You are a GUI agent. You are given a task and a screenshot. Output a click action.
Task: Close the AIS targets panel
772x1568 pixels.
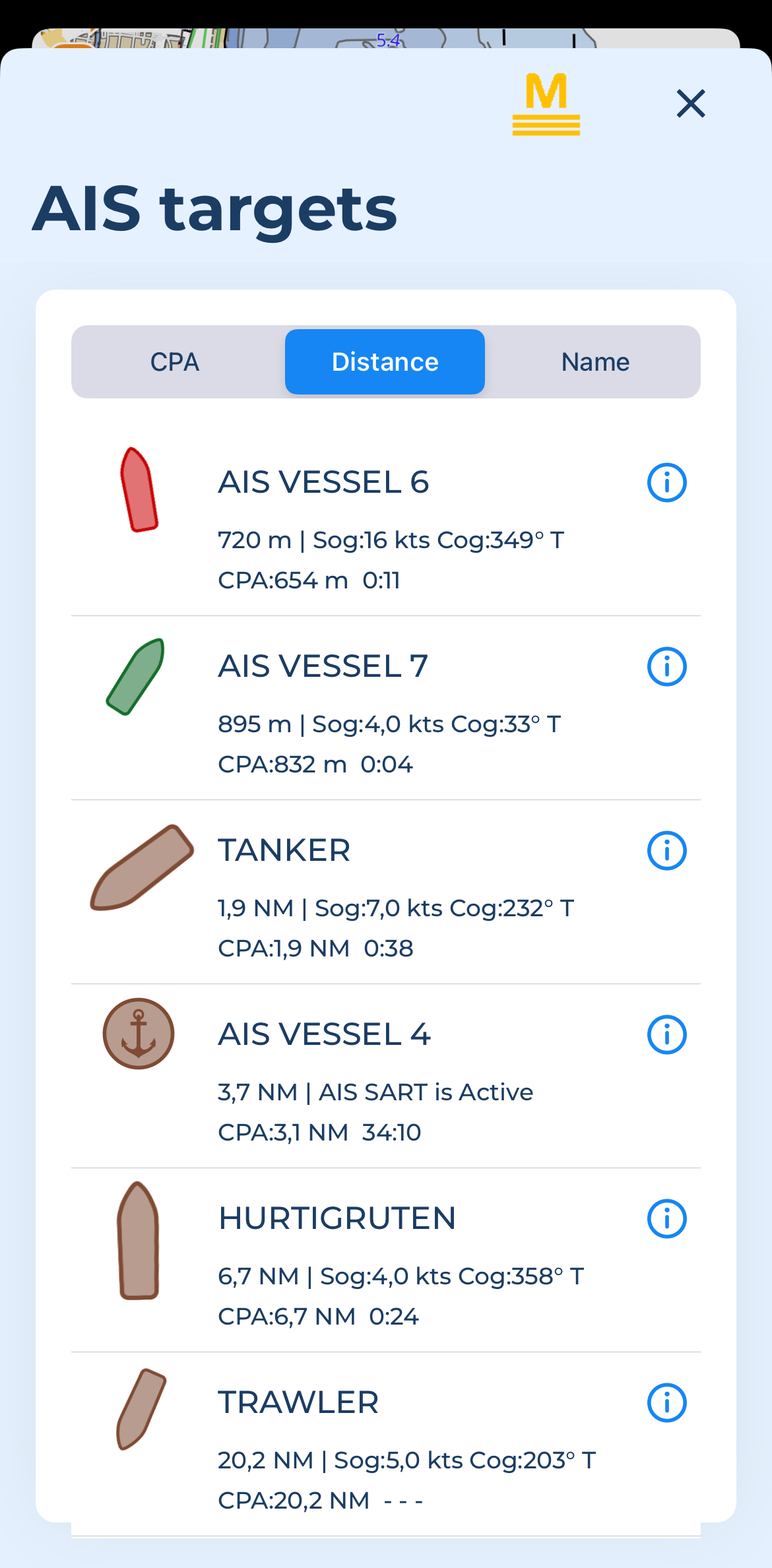coord(691,104)
